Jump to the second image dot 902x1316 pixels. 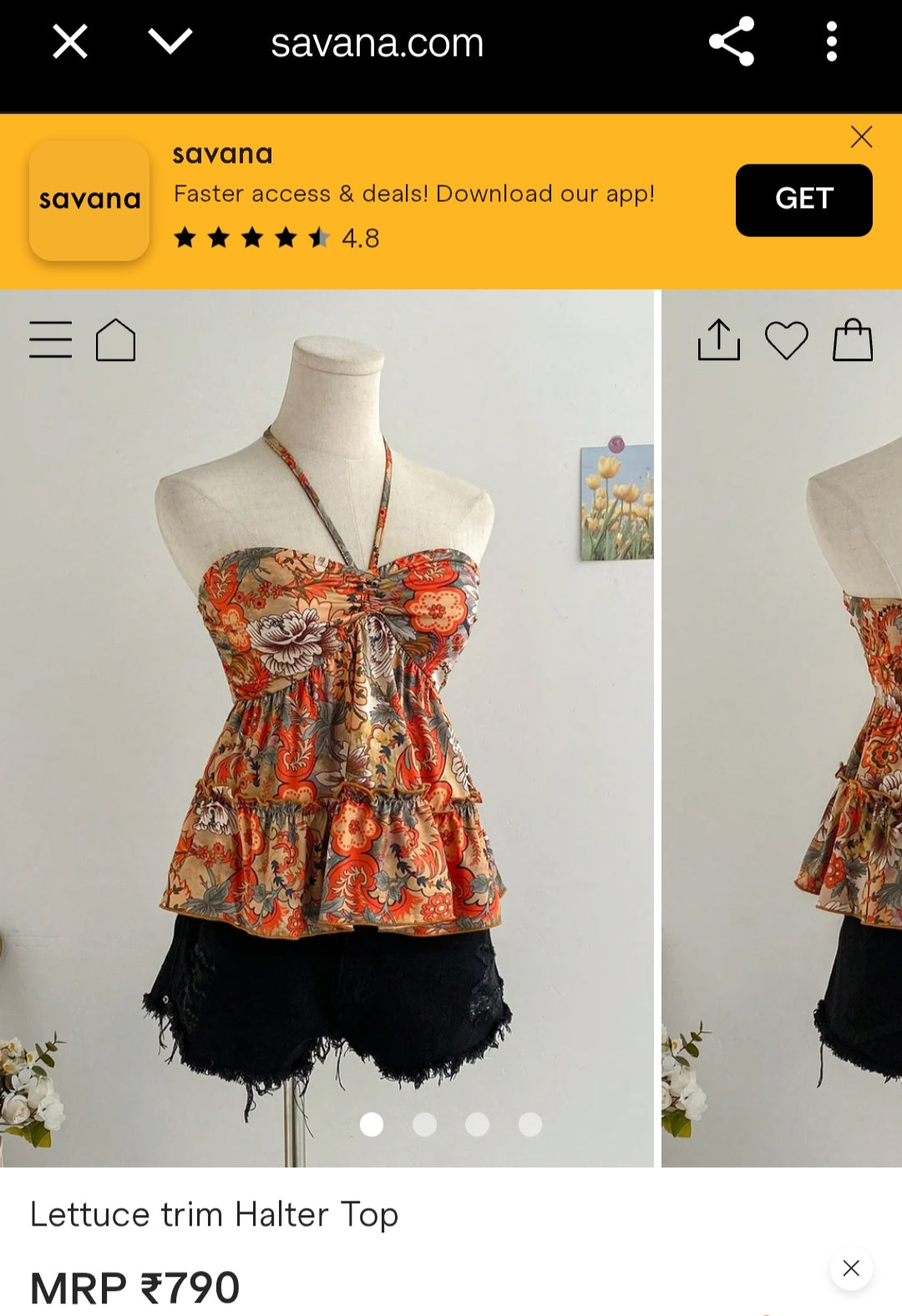click(x=424, y=1125)
